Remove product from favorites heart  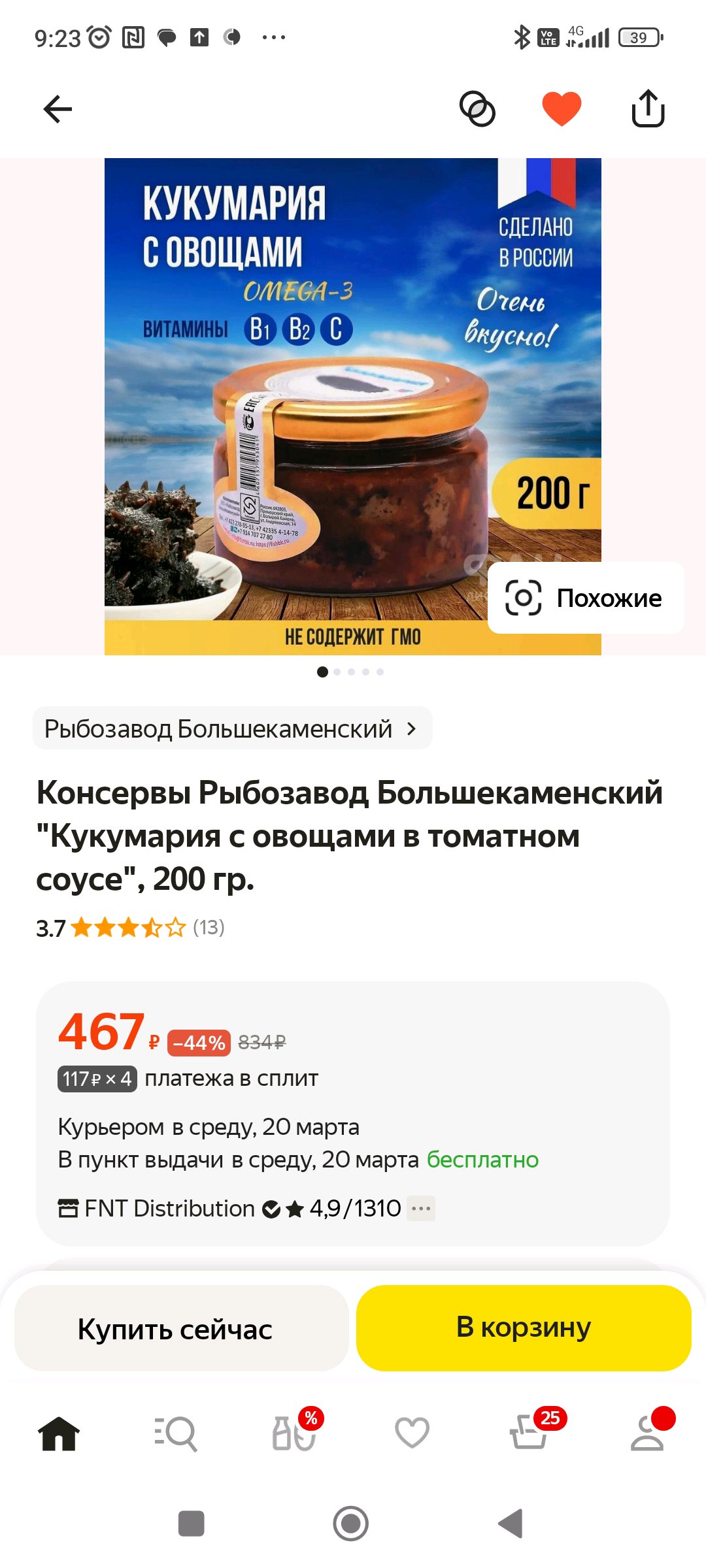[562, 108]
